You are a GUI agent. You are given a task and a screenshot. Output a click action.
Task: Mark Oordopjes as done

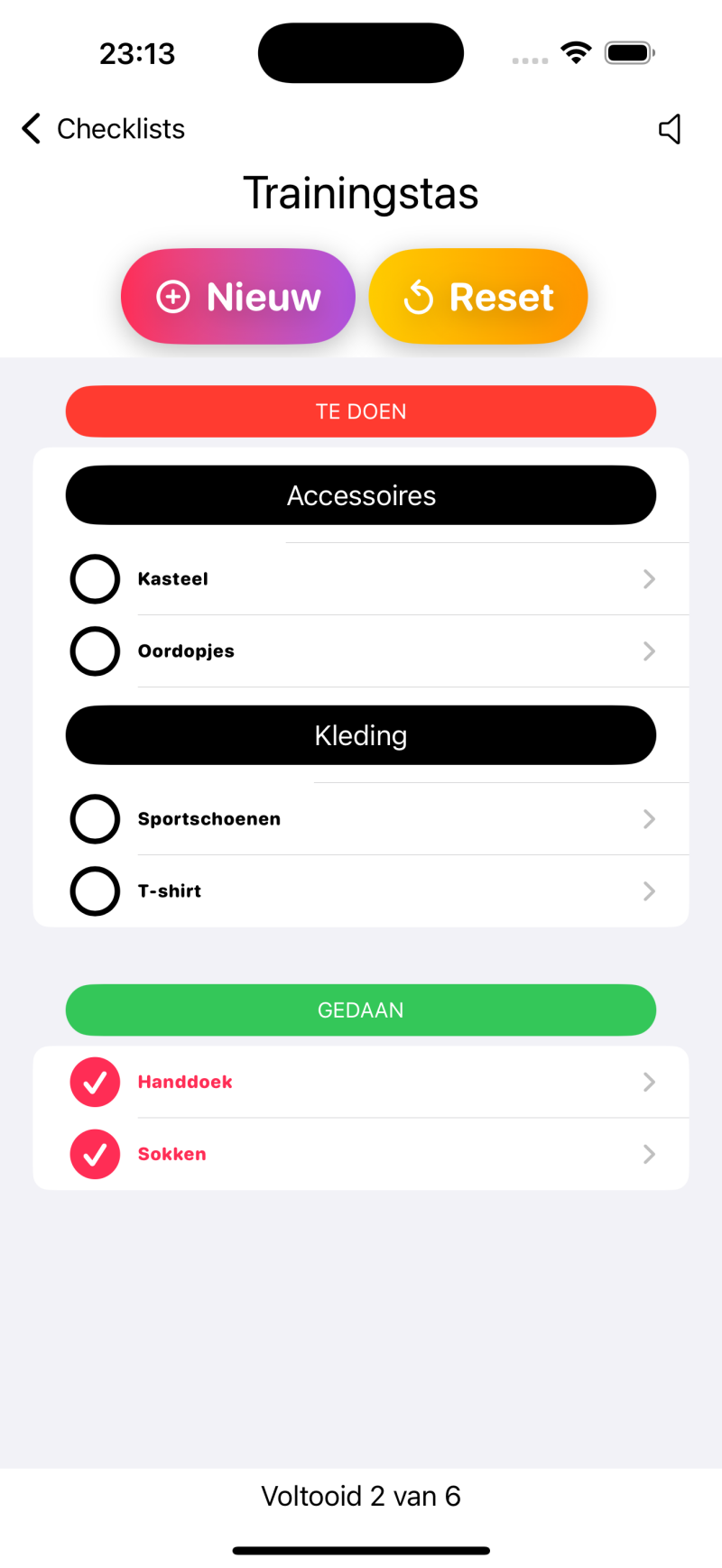click(95, 651)
